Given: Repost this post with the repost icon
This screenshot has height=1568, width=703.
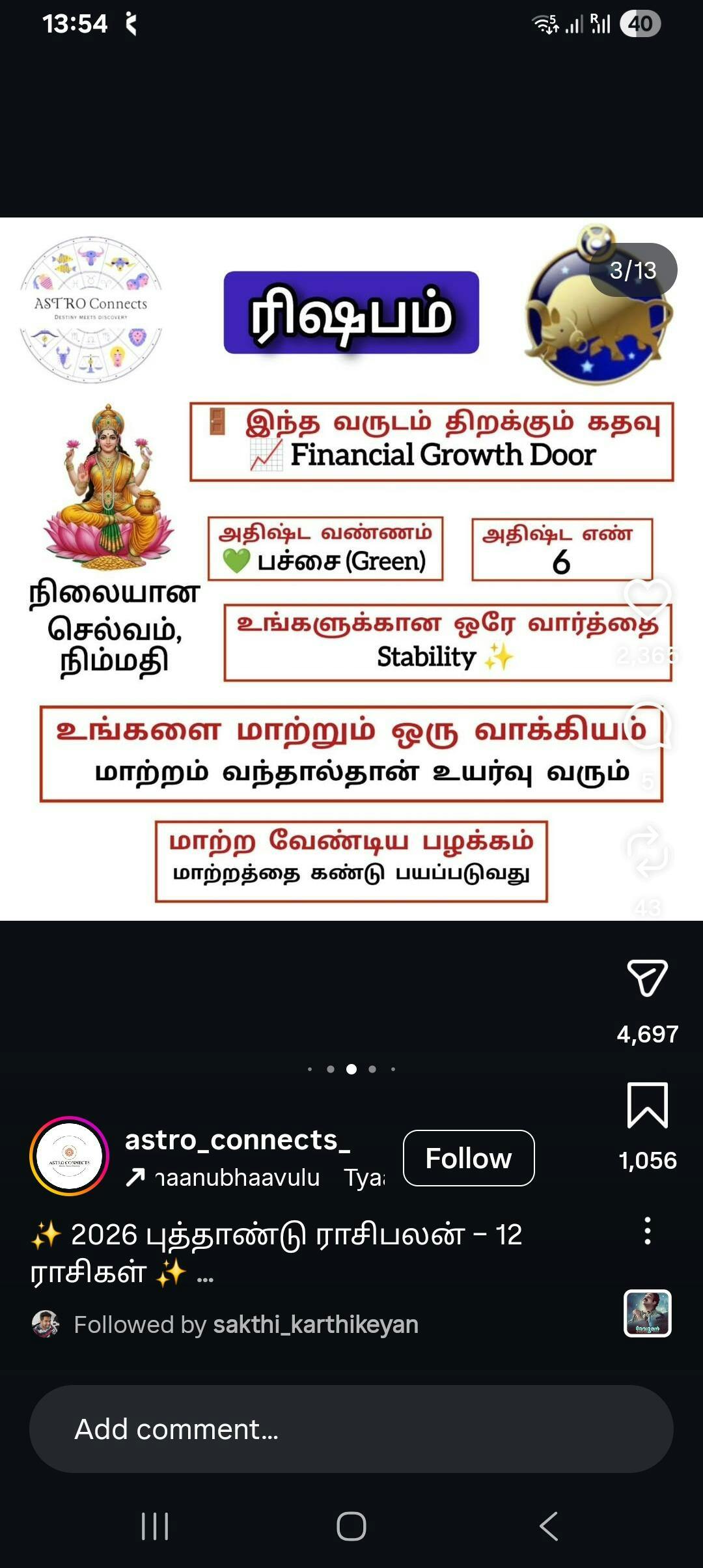Looking at the screenshot, I should (x=647, y=850).
